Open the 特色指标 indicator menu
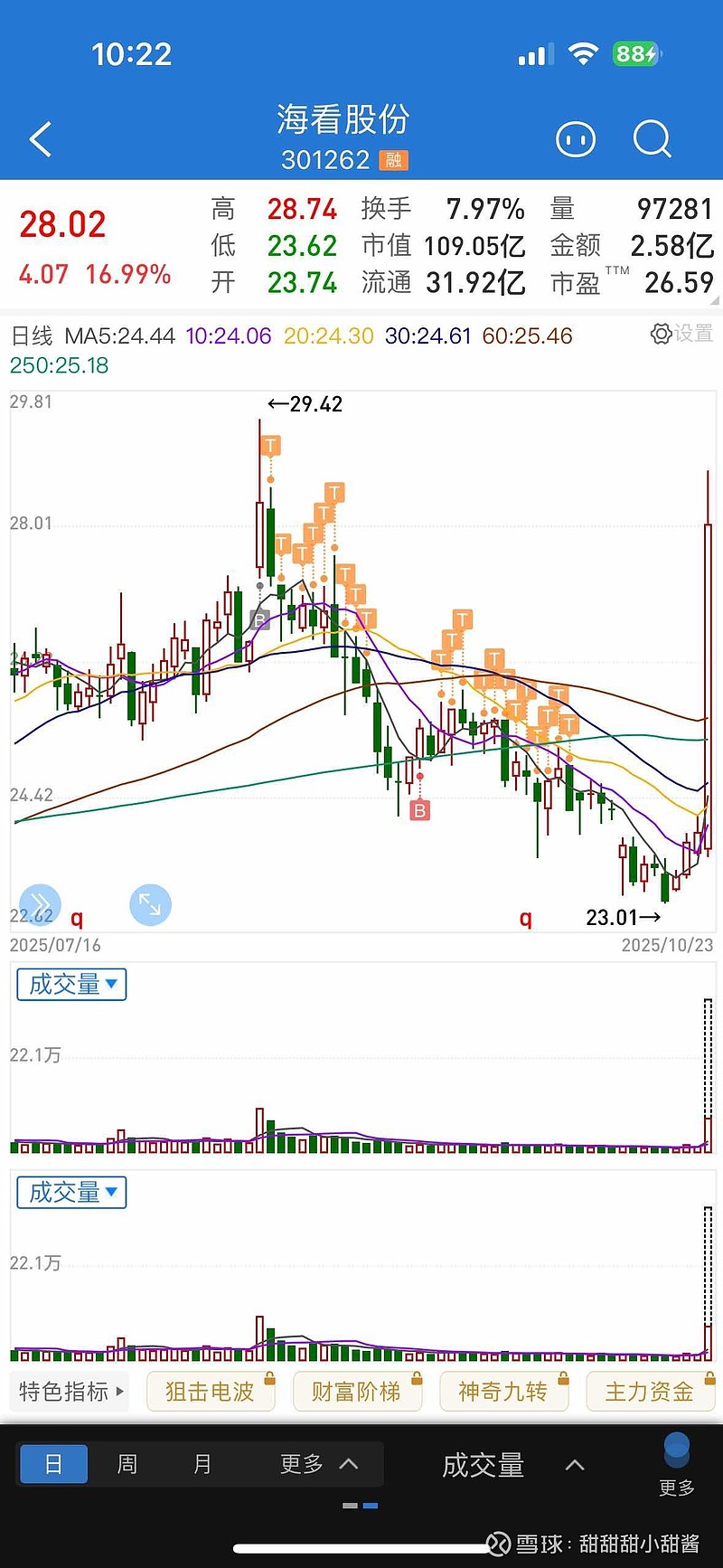The width and height of the screenshot is (723, 1568). [x=71, y=1392]
